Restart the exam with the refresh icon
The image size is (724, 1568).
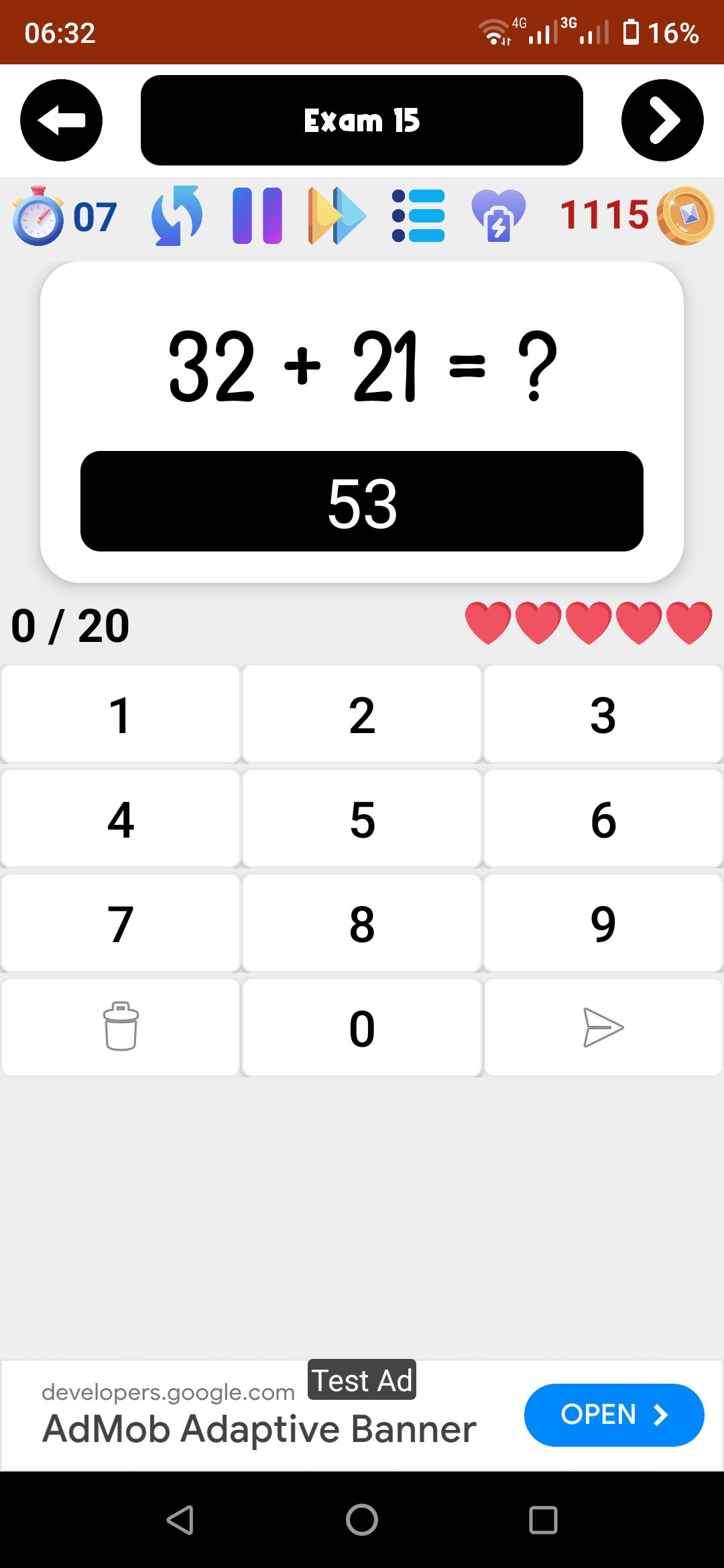(177, 216)
